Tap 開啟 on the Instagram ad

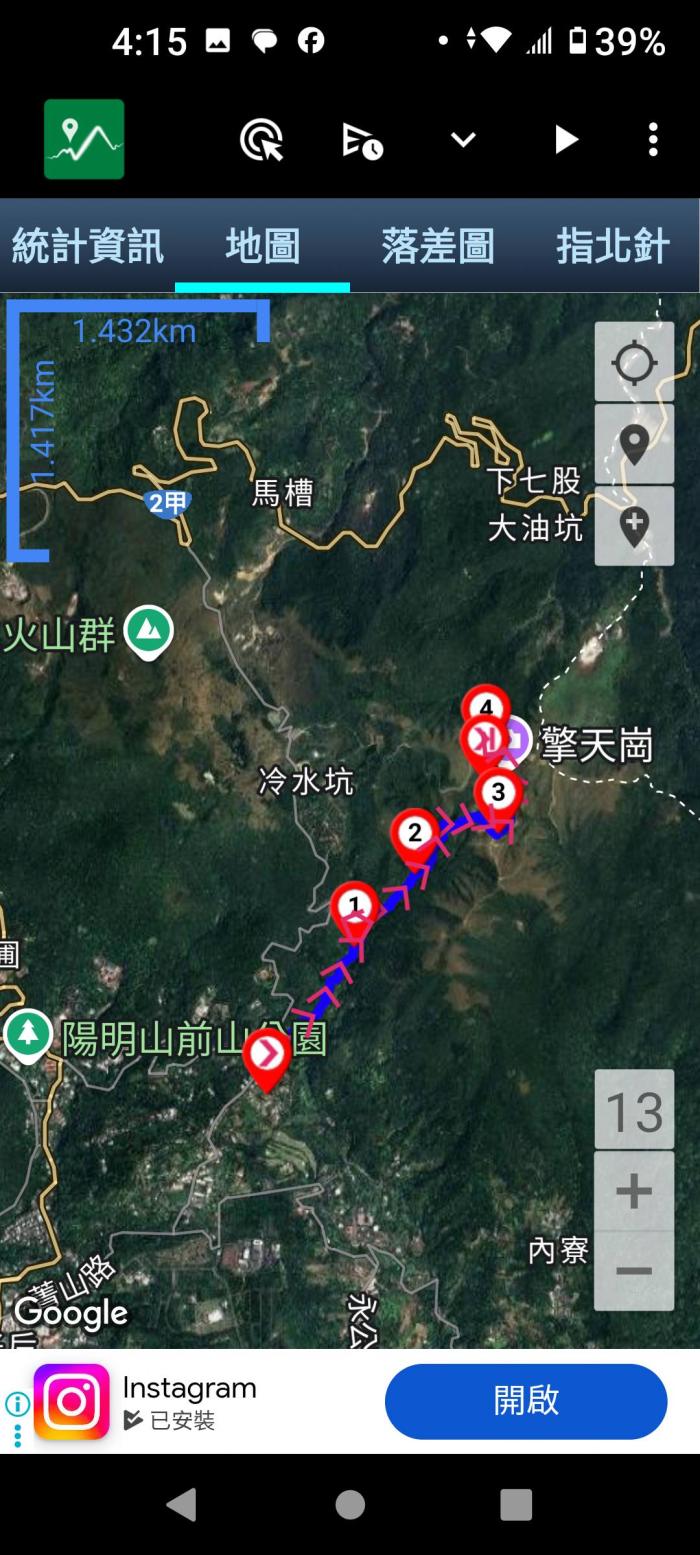pyautogui.click(x=526, y=1401)
